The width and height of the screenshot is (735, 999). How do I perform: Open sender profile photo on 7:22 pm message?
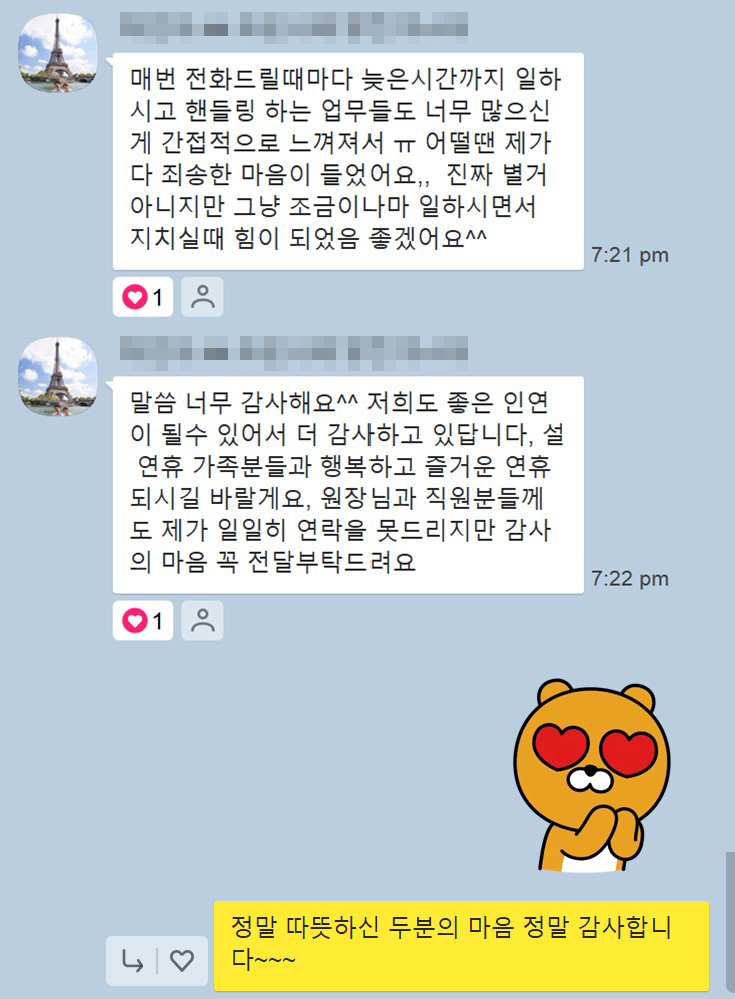[x=59, y=377]
